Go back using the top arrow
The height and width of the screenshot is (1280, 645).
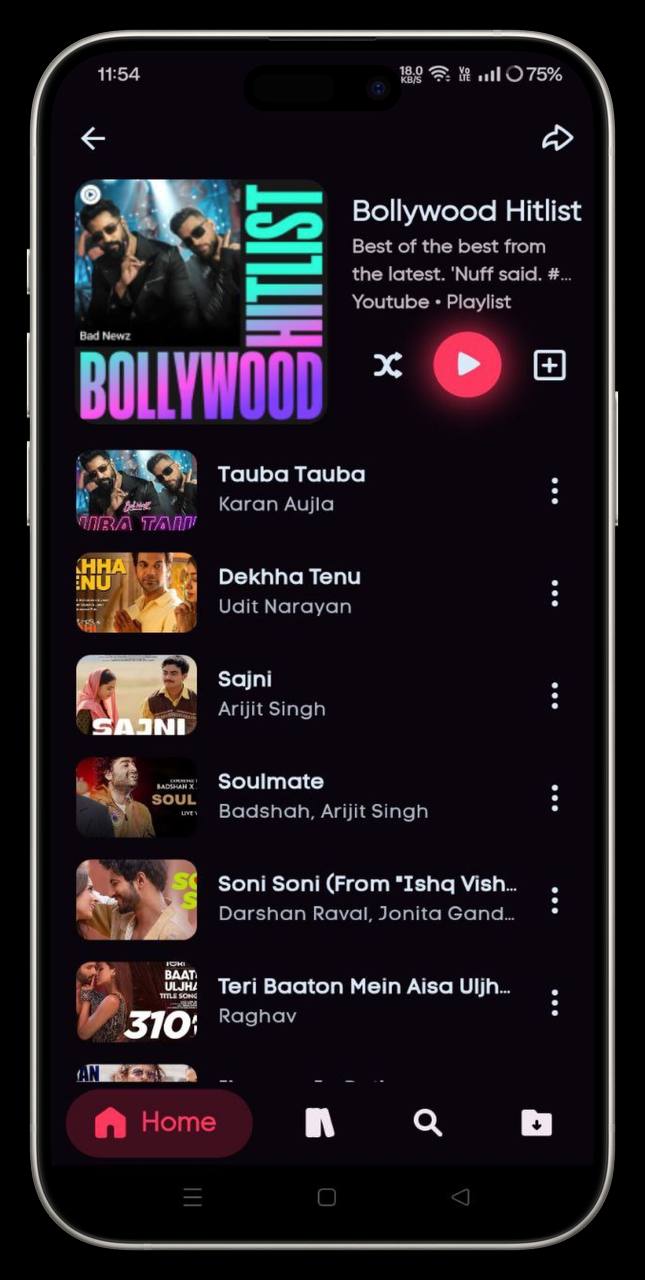point(93,139)
